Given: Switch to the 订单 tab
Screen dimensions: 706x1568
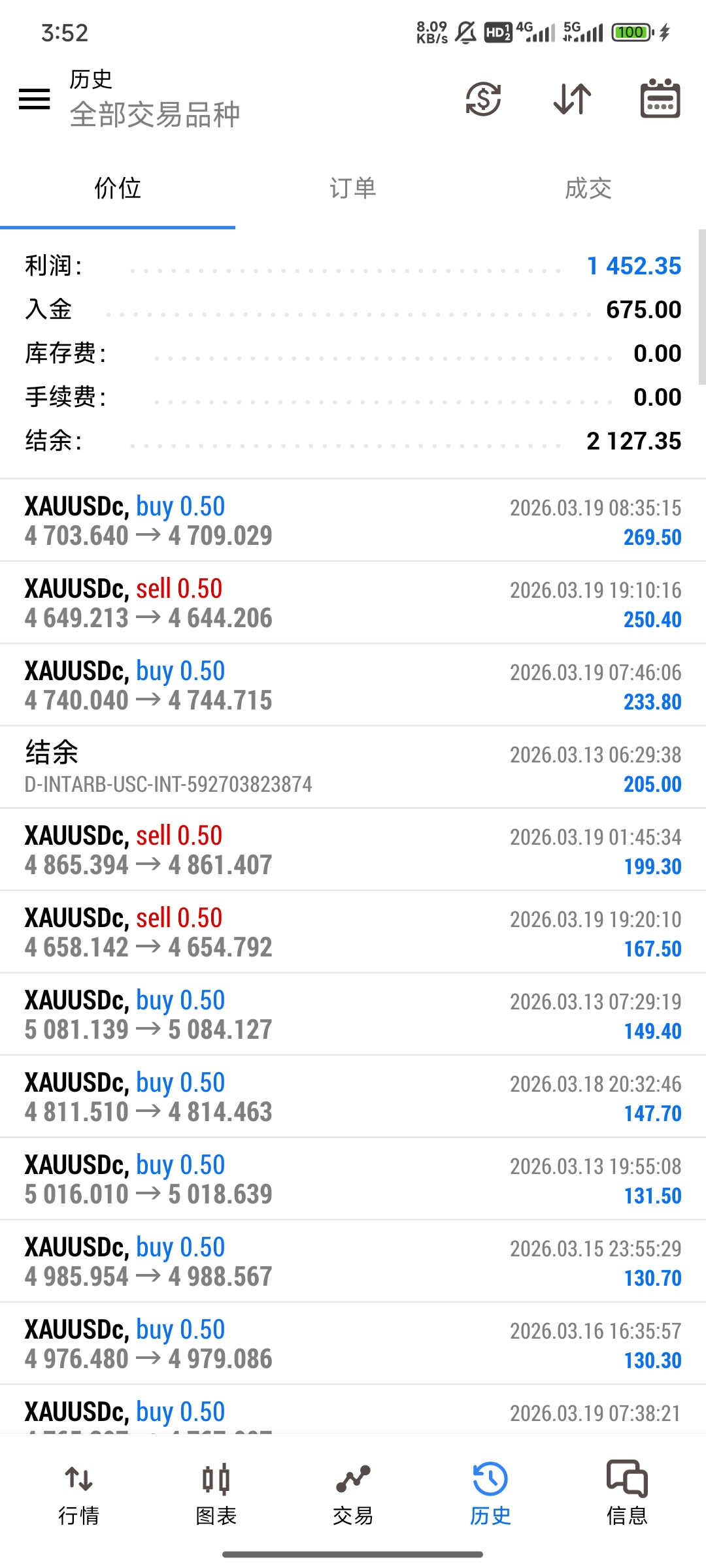Looking at the screenshot, I should click(x=353, y=189).
